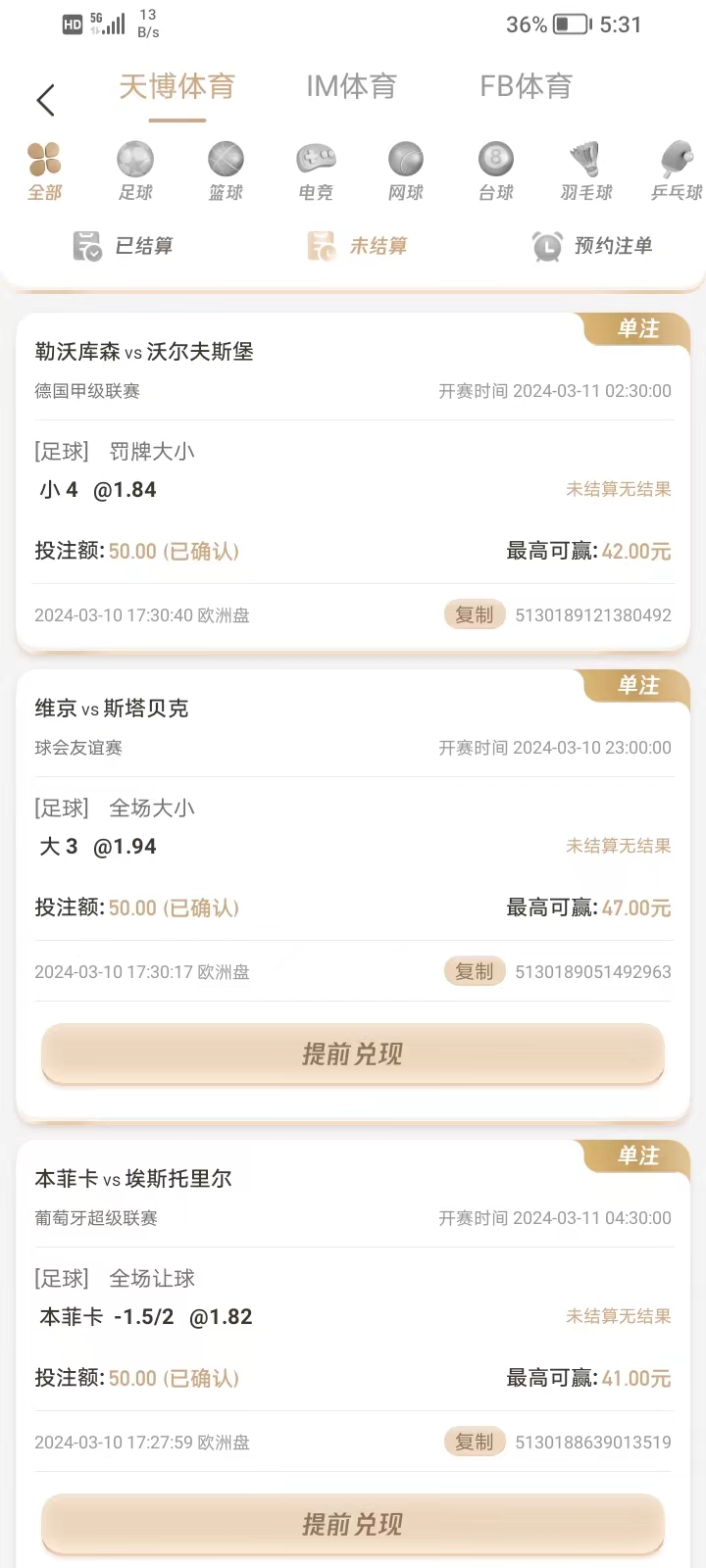Filter bets by 台球
The image size is (706, 1568).
496,171
